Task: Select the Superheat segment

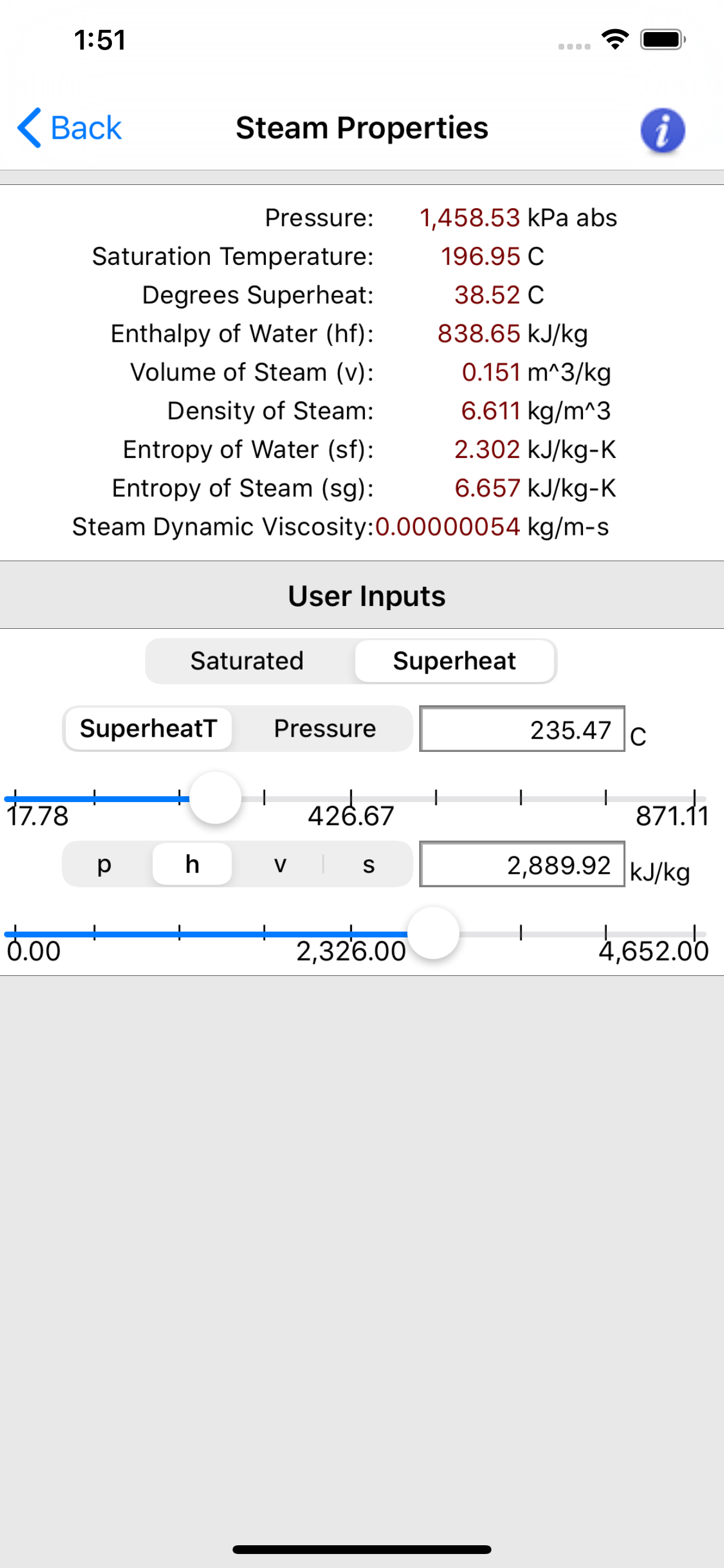Action: click(455, 661)
